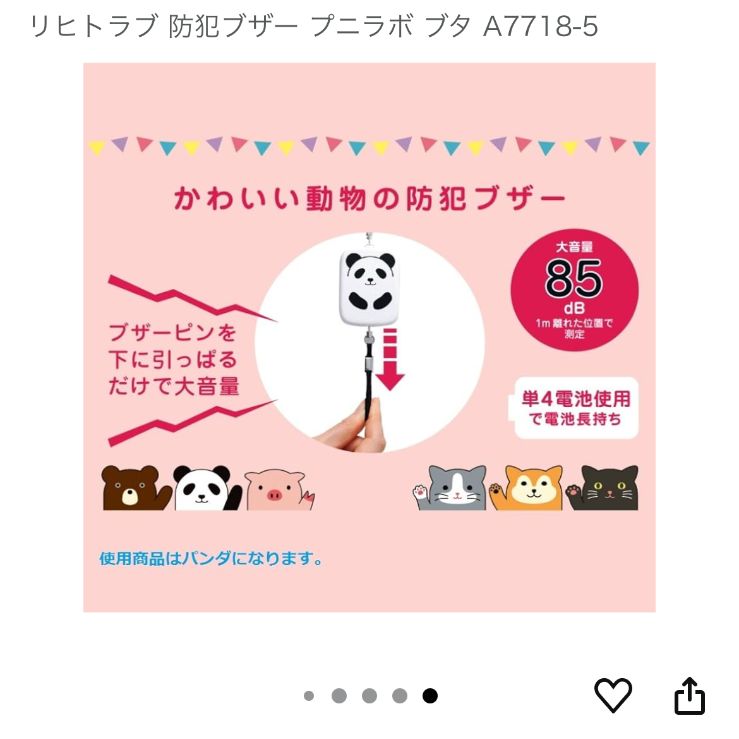Image resolution: width=739 pixels, height=739 pixels.
Task: Open the panda buzzer product image
Action: (x=369, y=337)
